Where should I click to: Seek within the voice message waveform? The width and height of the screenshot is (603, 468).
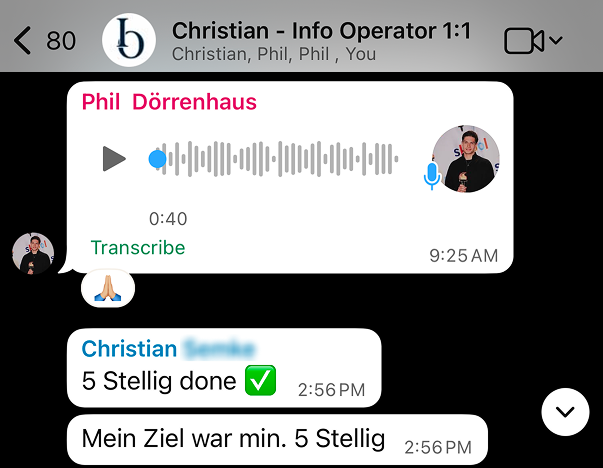pyautogui.click(x=279, y=158)
